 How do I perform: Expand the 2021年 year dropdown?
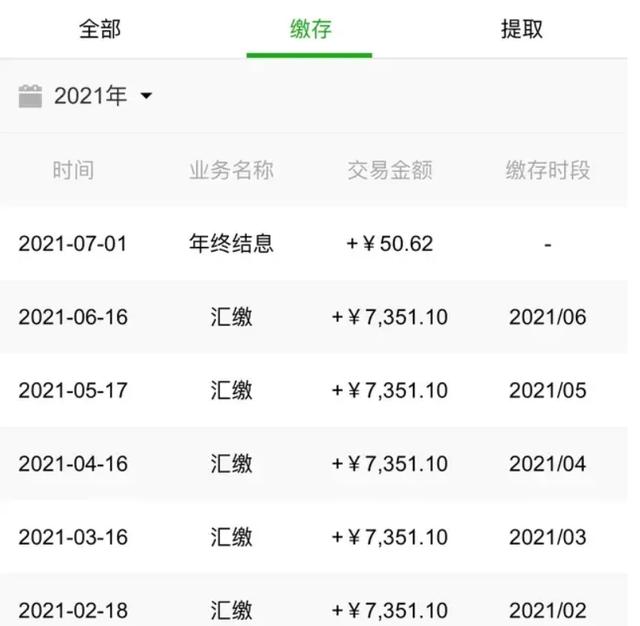coord(100,96)
